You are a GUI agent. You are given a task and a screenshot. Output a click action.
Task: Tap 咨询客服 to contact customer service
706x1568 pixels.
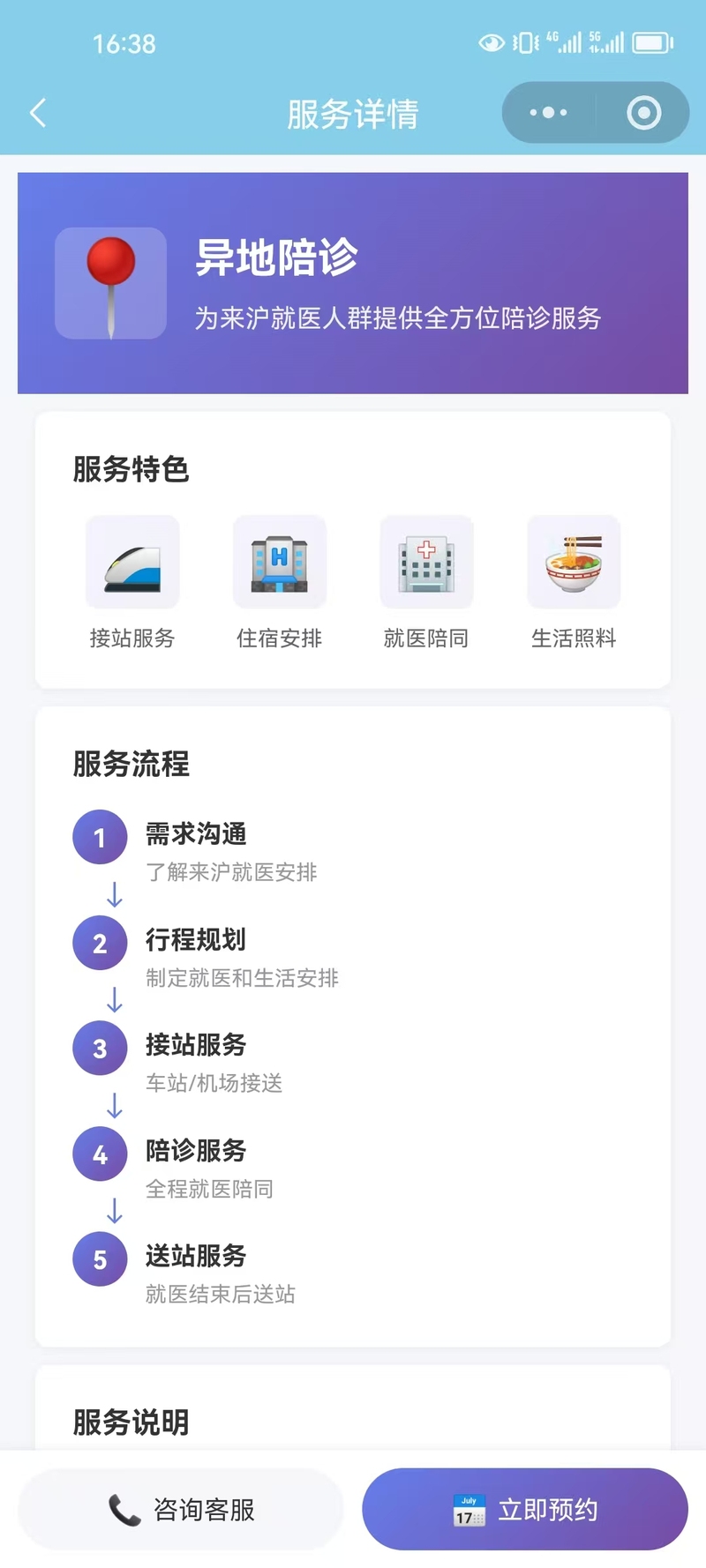coord(181,1510)
